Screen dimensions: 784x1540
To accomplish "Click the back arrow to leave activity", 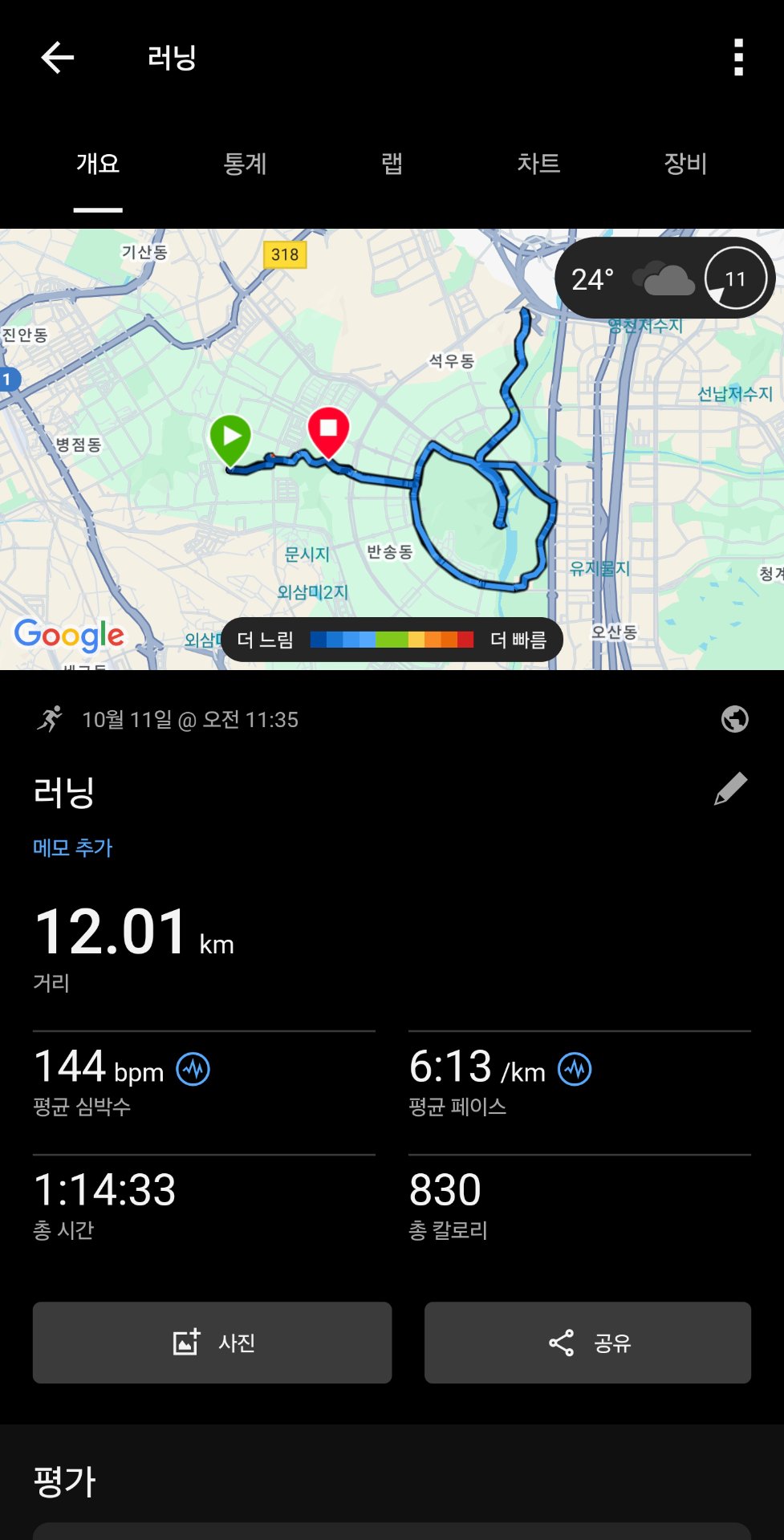I will (56, 57).
